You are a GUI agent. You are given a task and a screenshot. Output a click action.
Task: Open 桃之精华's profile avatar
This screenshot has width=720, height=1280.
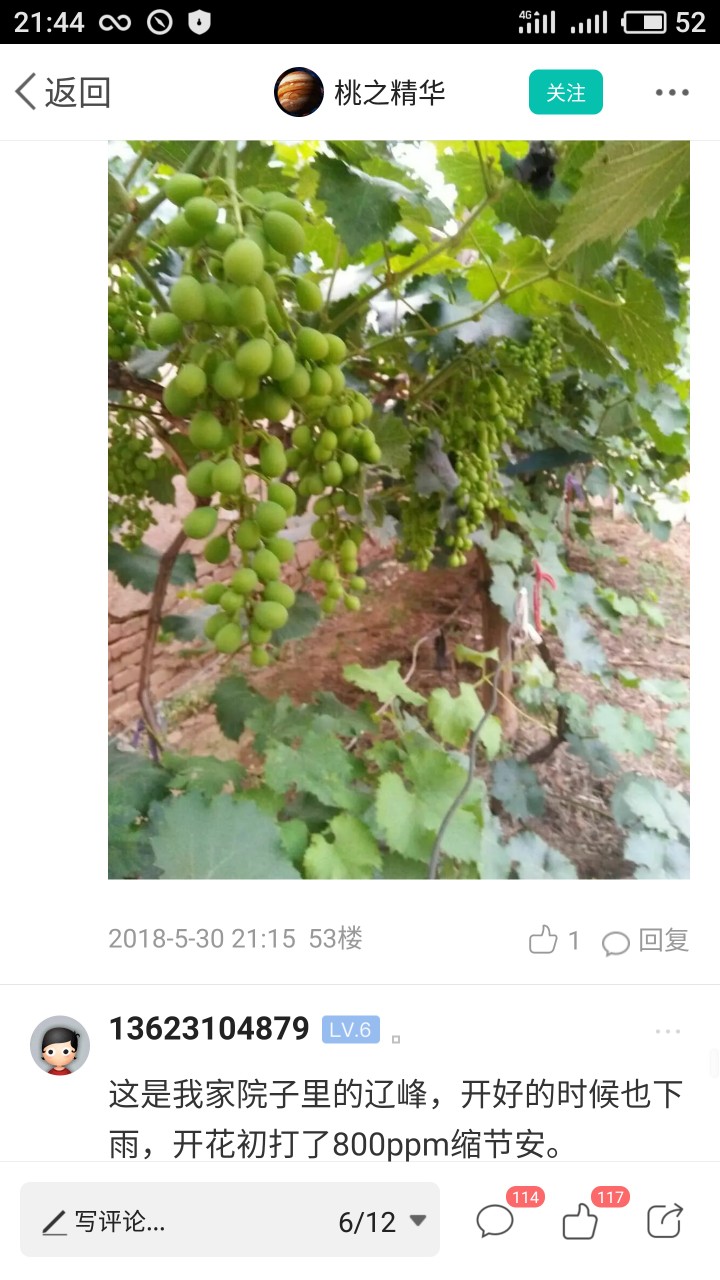pyautogui.click(x=299, y=93)
